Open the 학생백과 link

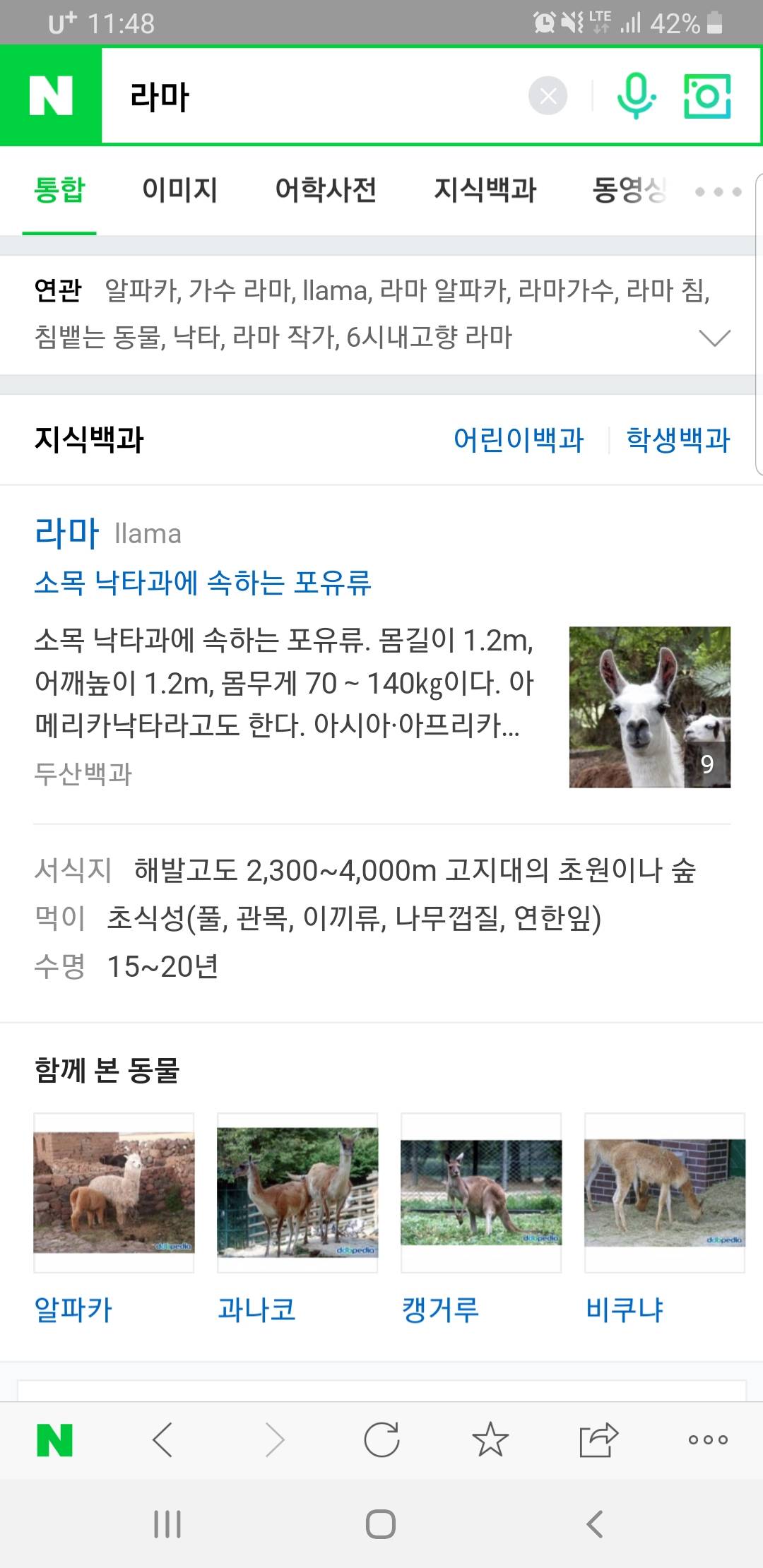pos(678,439)
